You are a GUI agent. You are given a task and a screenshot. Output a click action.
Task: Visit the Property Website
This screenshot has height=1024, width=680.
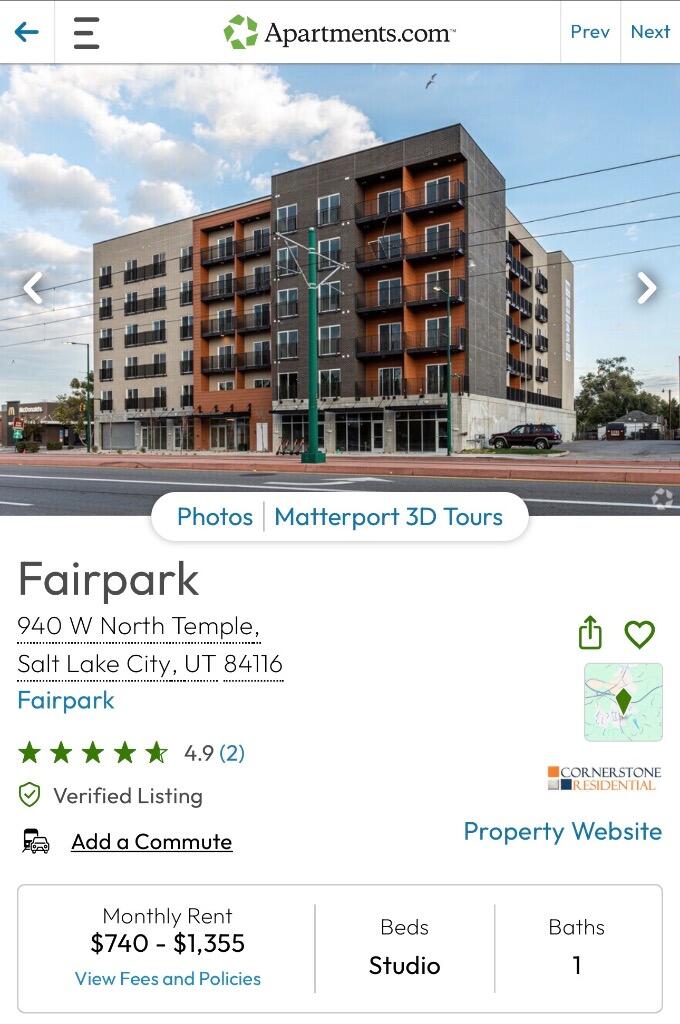[x=562, y=832]
